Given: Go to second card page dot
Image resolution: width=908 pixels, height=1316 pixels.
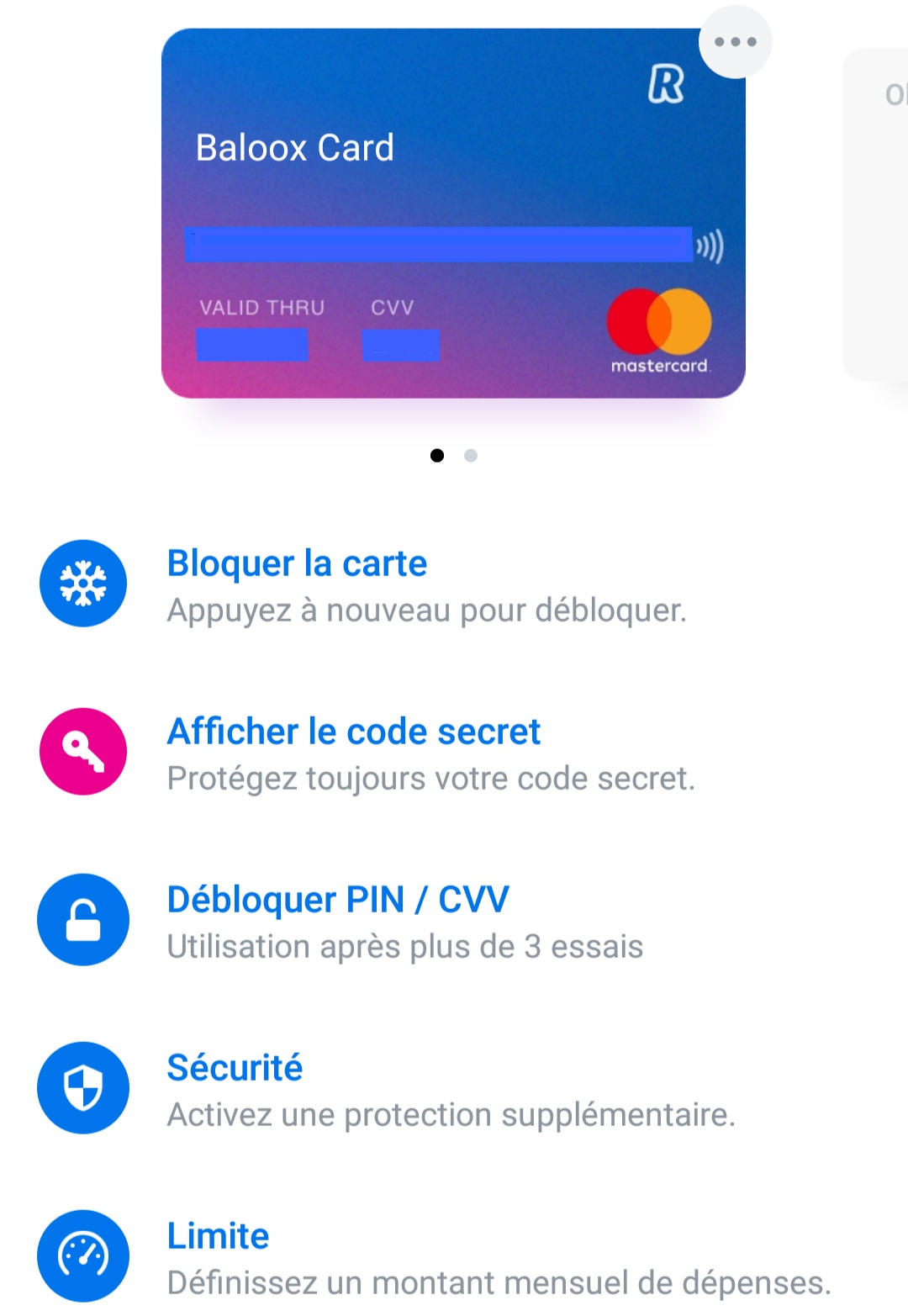Looking at the screenshot, I should [x=471, y=456].
